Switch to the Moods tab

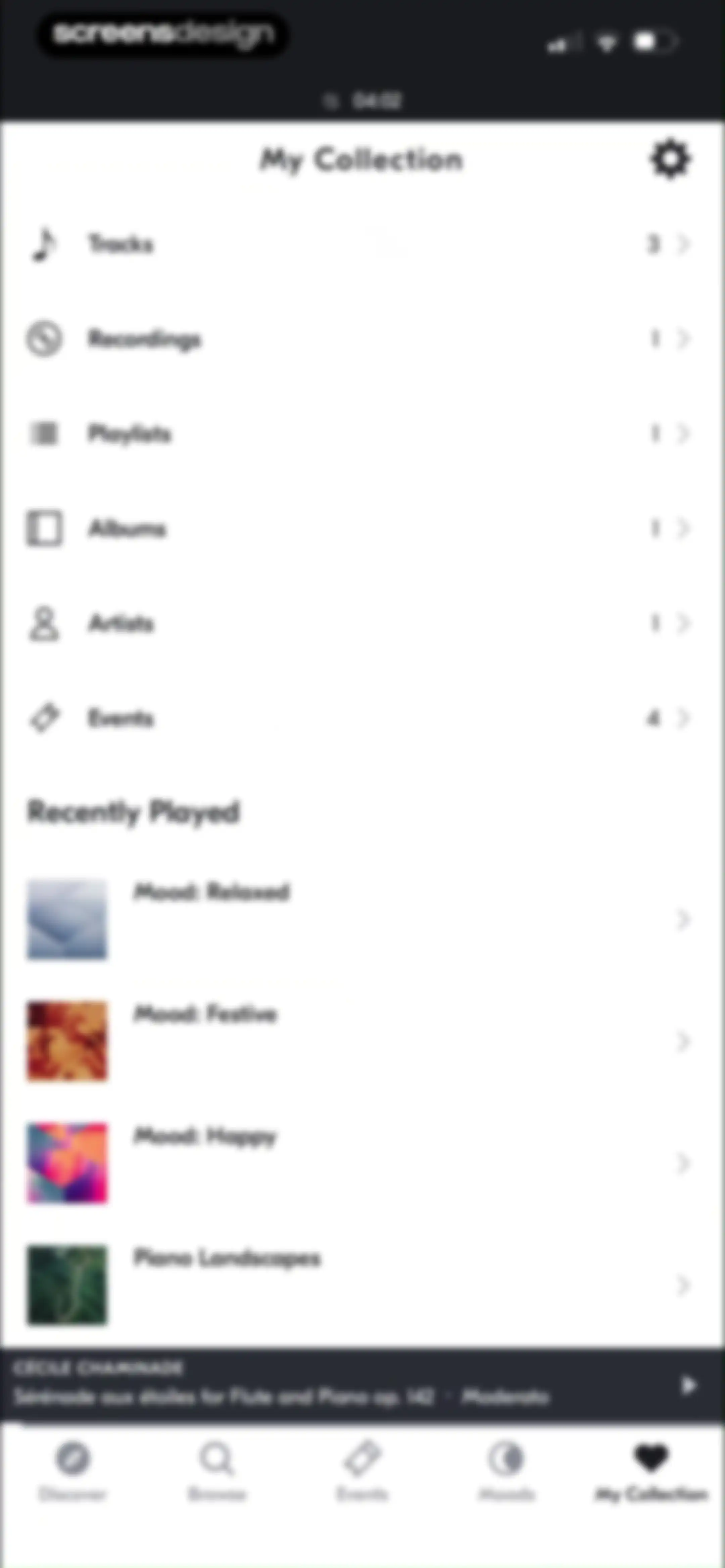pyautogui.click(x=506, y=1471)
